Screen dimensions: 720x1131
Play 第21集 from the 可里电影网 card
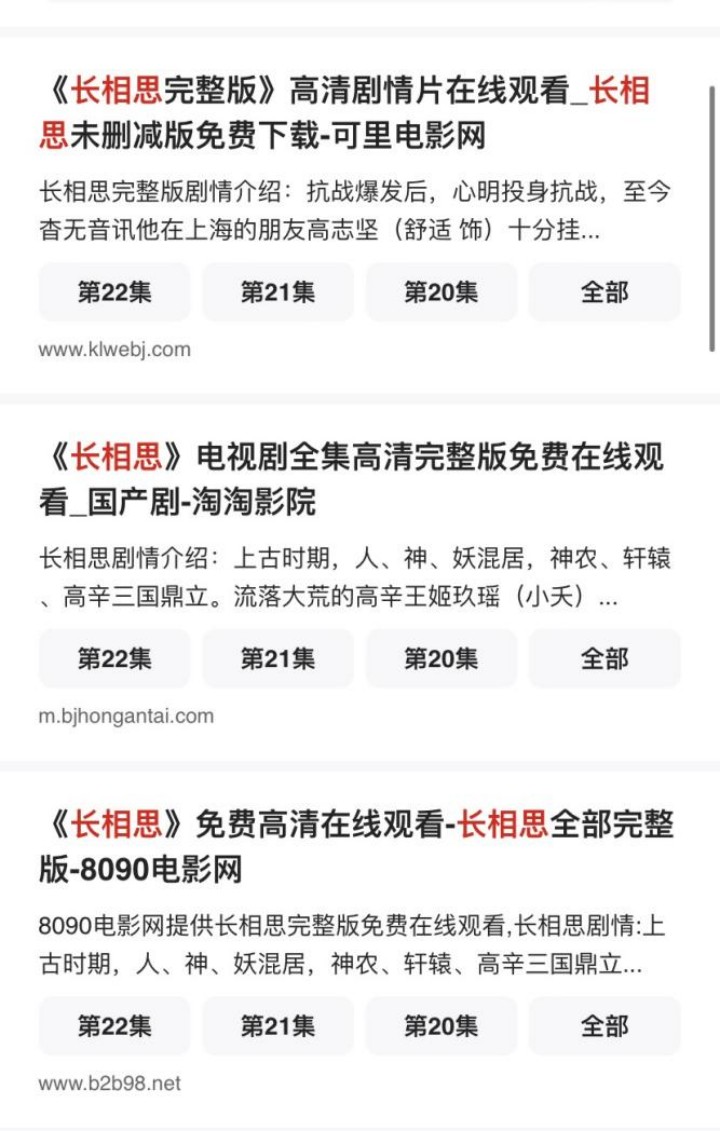(x=277, y=292)
